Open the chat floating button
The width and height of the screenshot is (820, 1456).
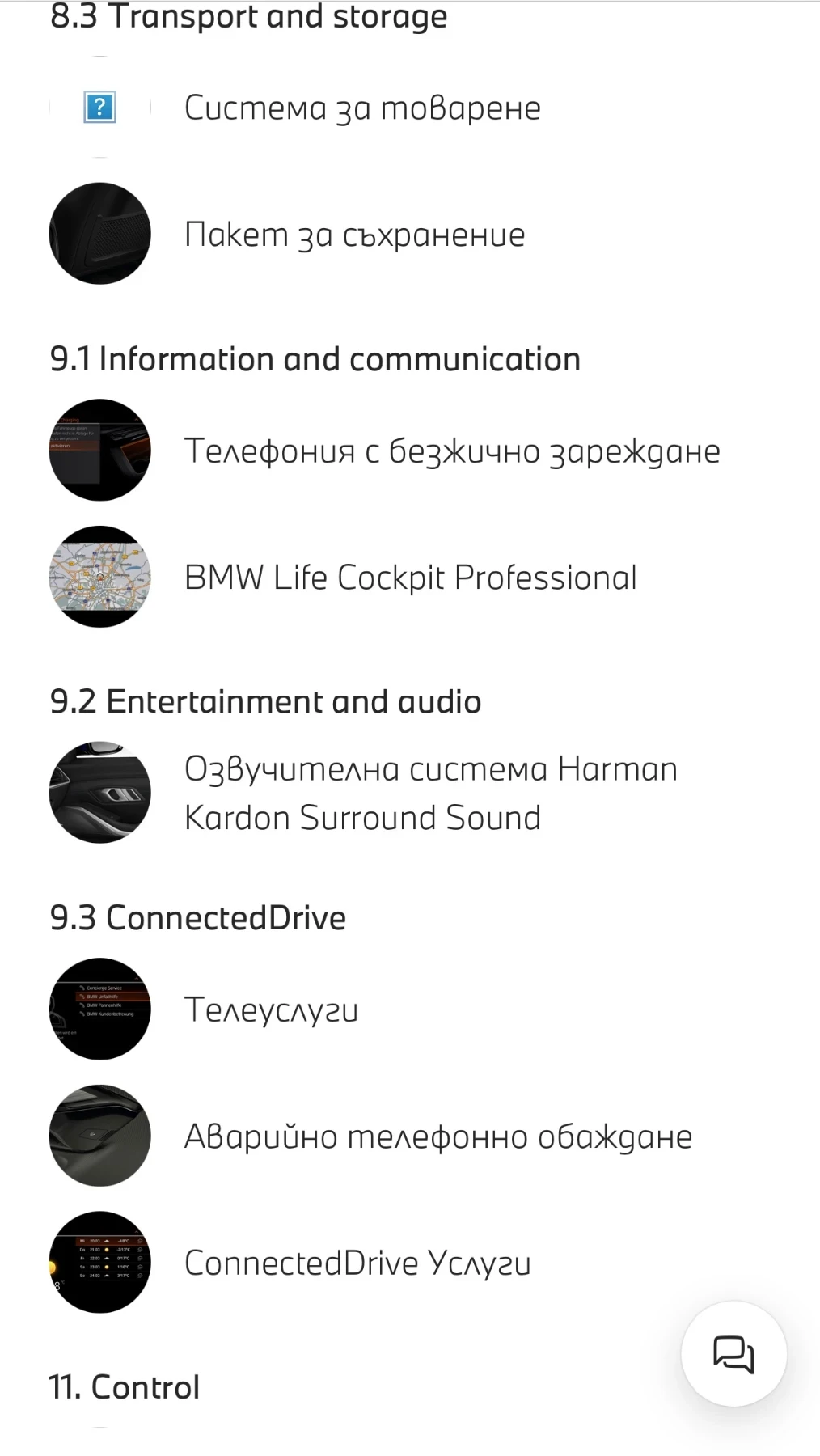(x=733, y=1353)
